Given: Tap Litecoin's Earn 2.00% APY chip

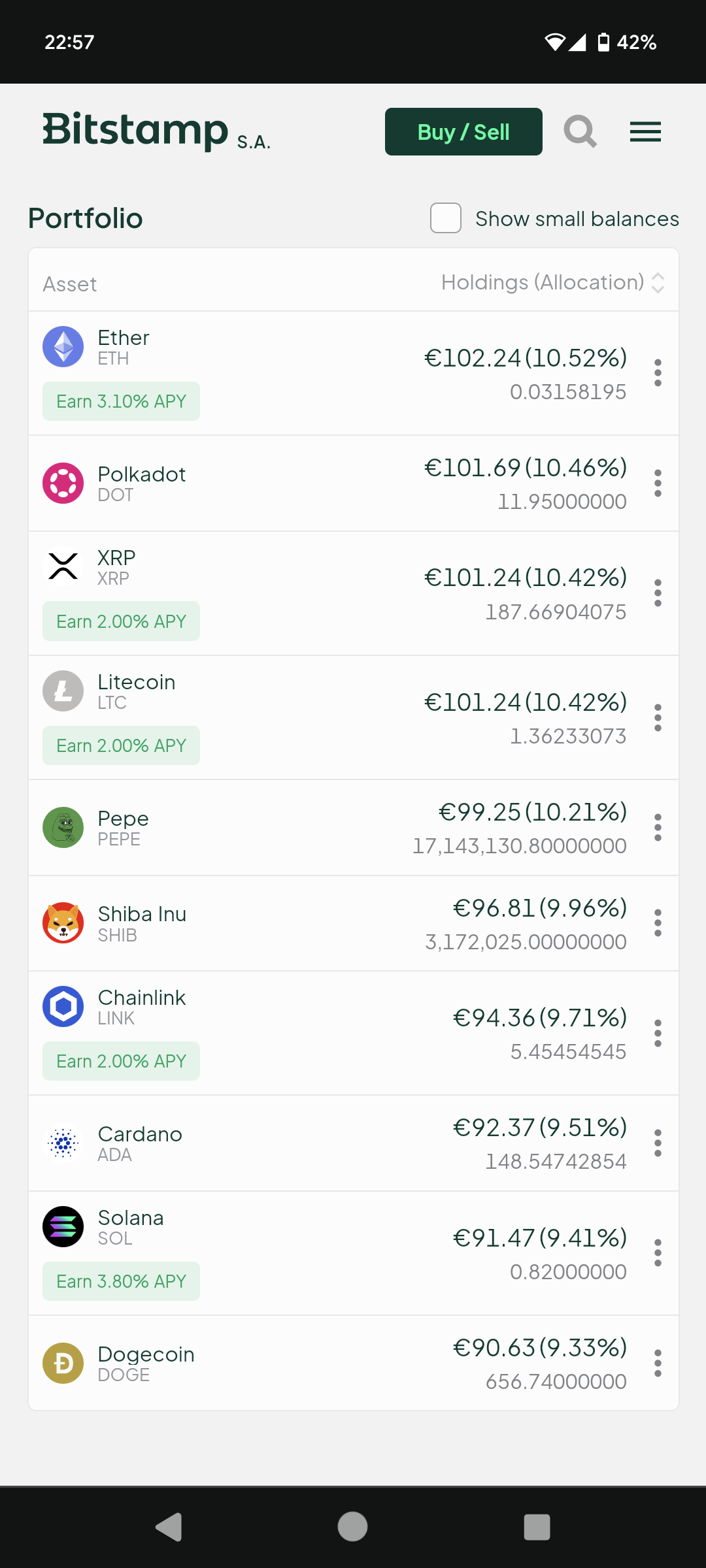Looking at the screenshot, I should click(121, 745).
